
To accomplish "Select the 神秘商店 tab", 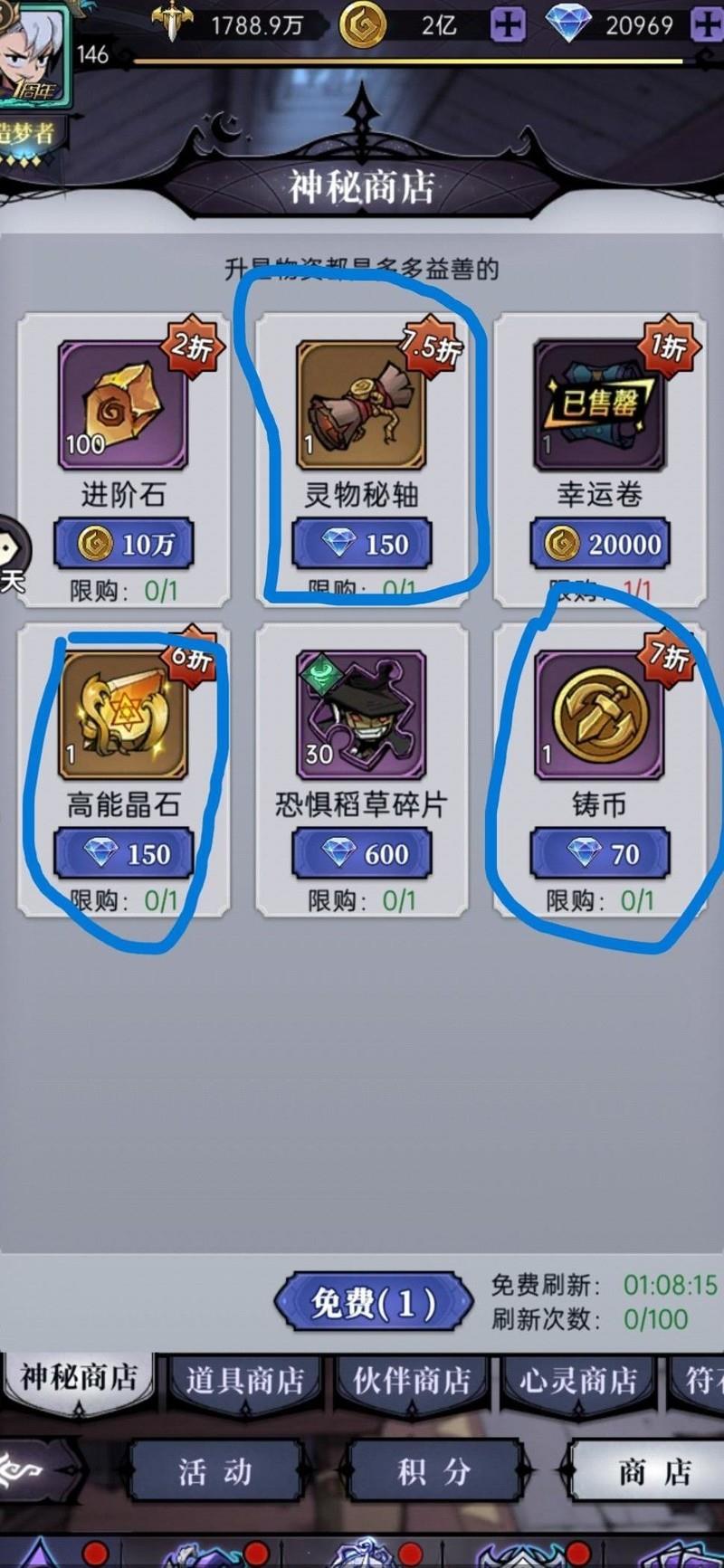I will point(79,1378).
